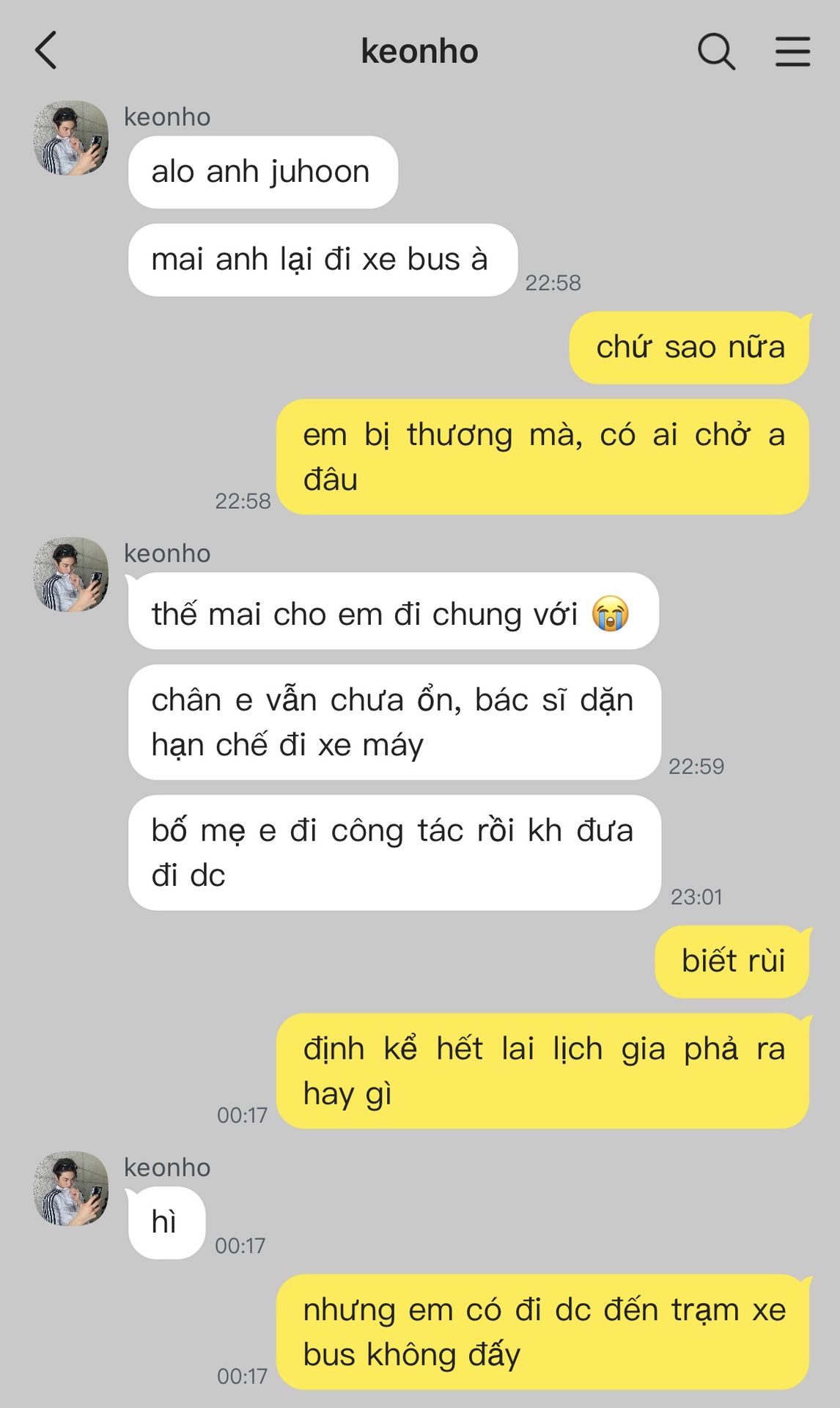Open the chat hamburger menu
Screen dimensions: 840x1408
[792, 51]
